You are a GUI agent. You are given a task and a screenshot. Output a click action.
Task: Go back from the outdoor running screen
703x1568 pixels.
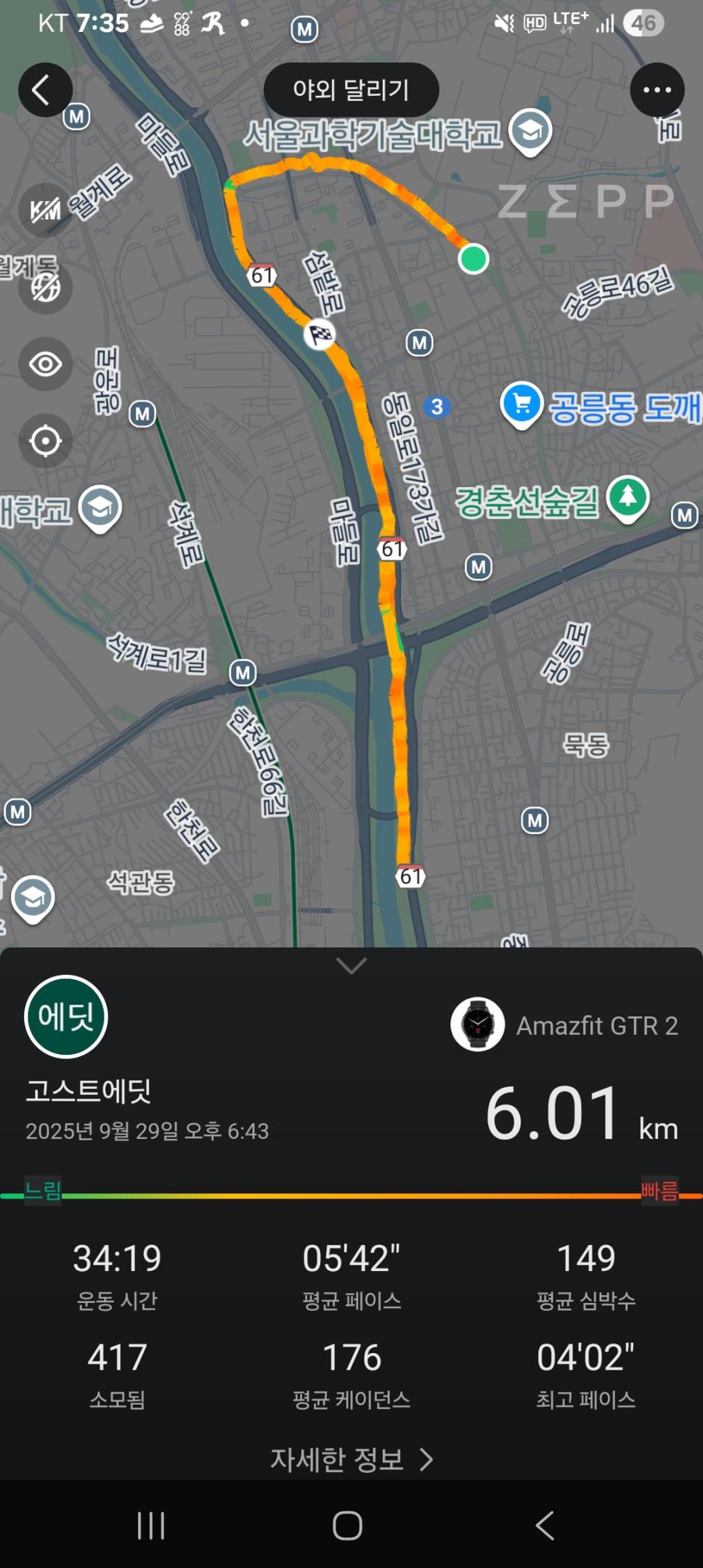pyautogui.click(x=44, y=91)
